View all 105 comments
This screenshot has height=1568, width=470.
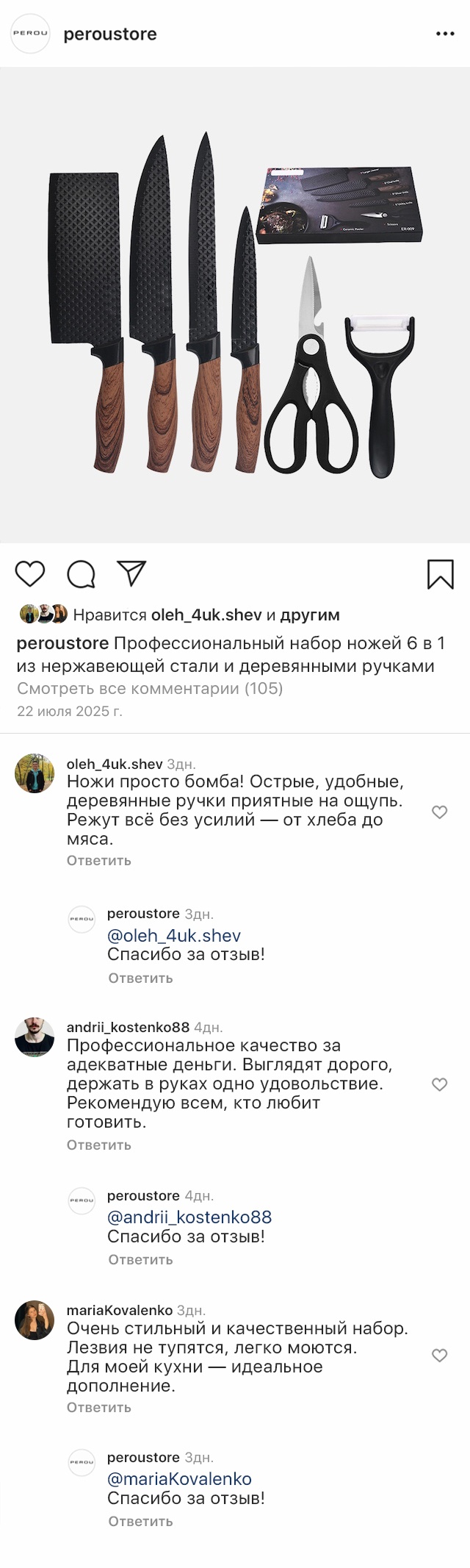150,688
